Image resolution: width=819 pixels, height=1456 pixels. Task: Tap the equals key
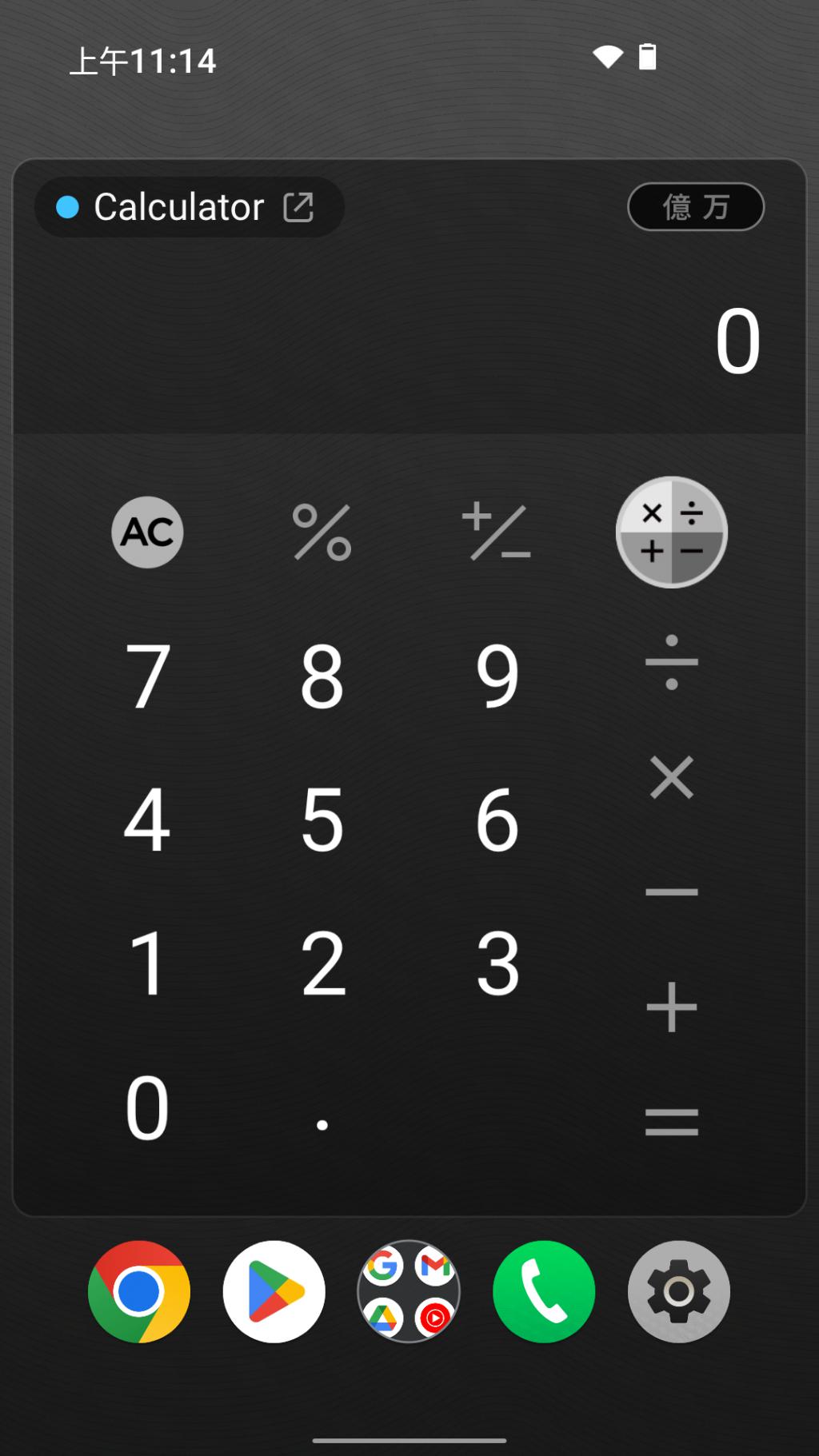tap(672, 1122)
